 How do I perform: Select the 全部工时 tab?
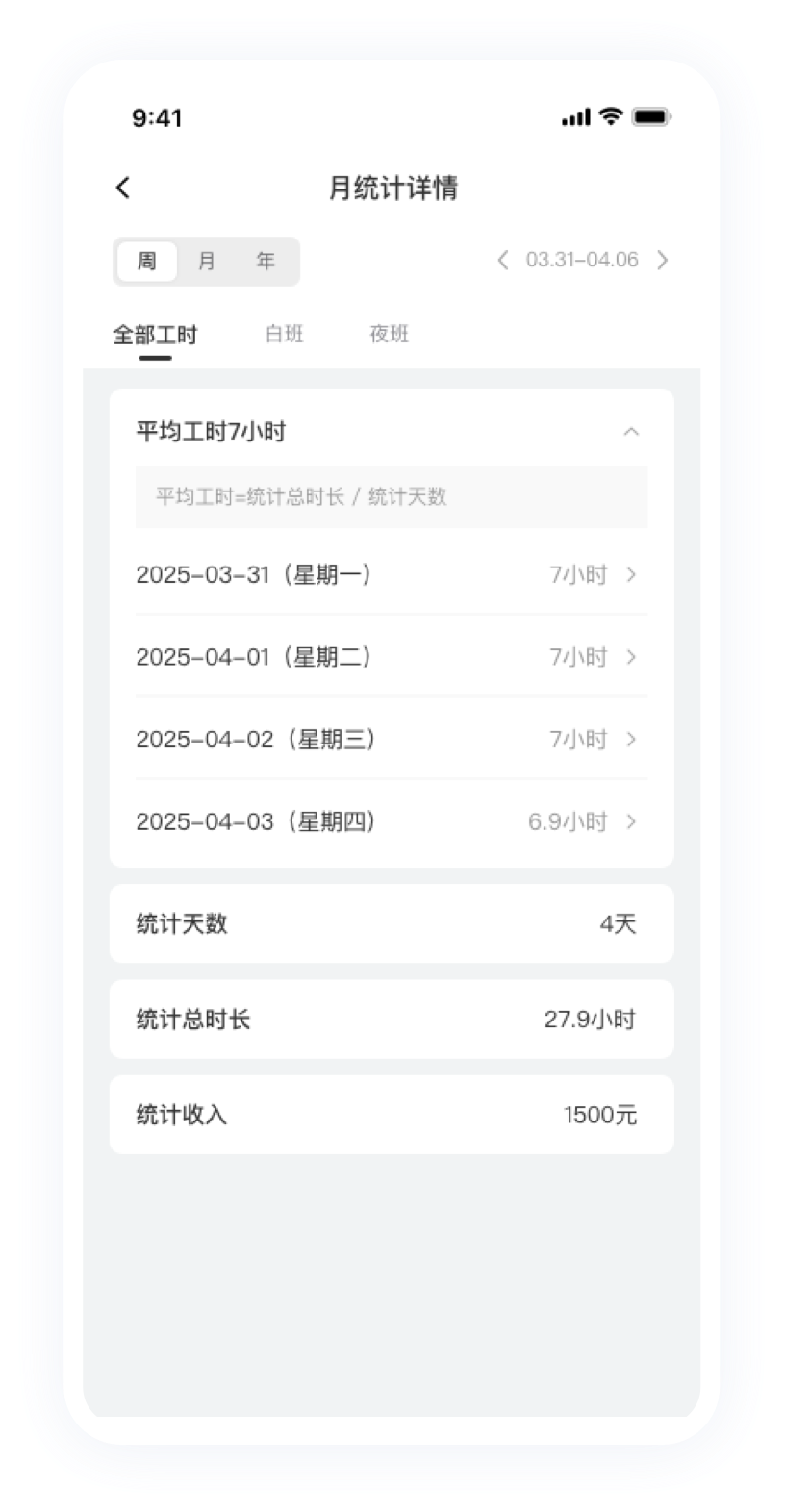tap(155, 335)
